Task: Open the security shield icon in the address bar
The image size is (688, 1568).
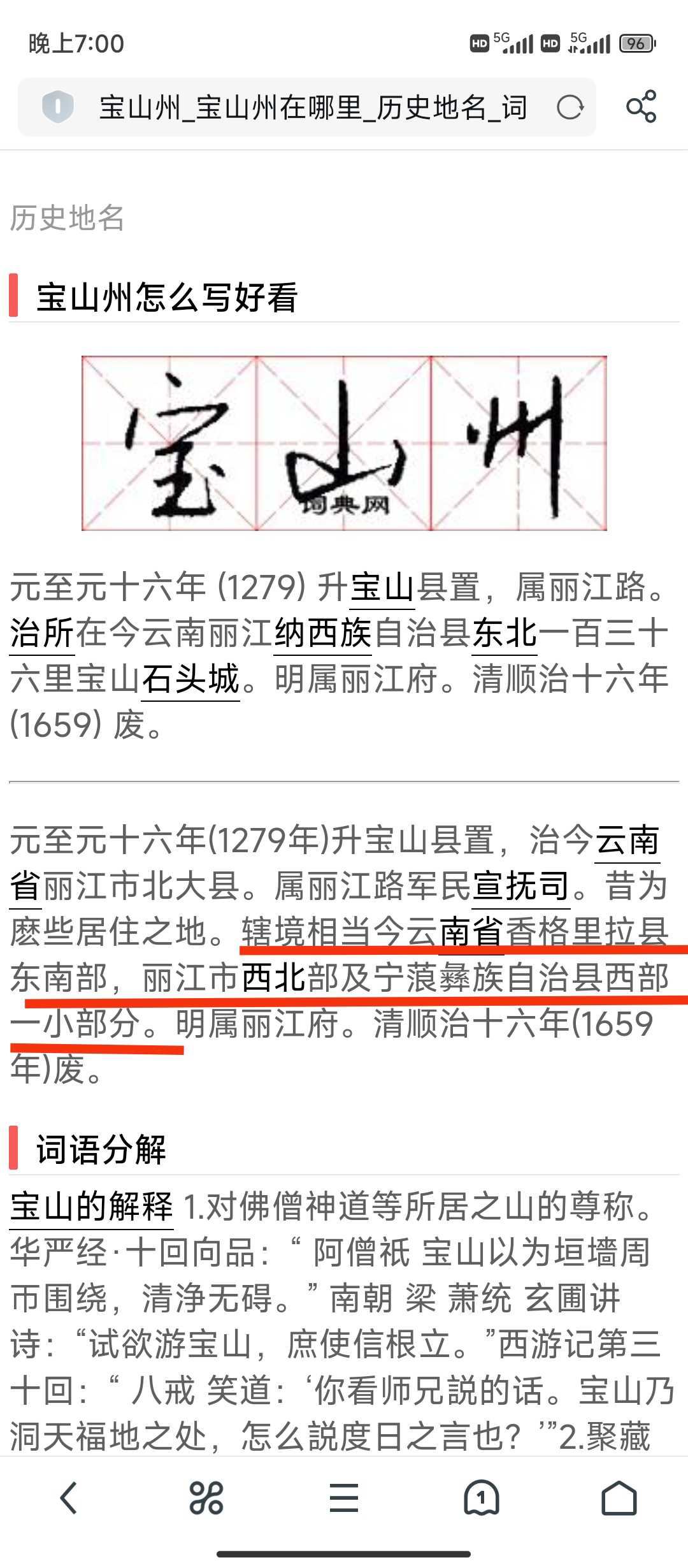Action: click(x=57, y=106)
